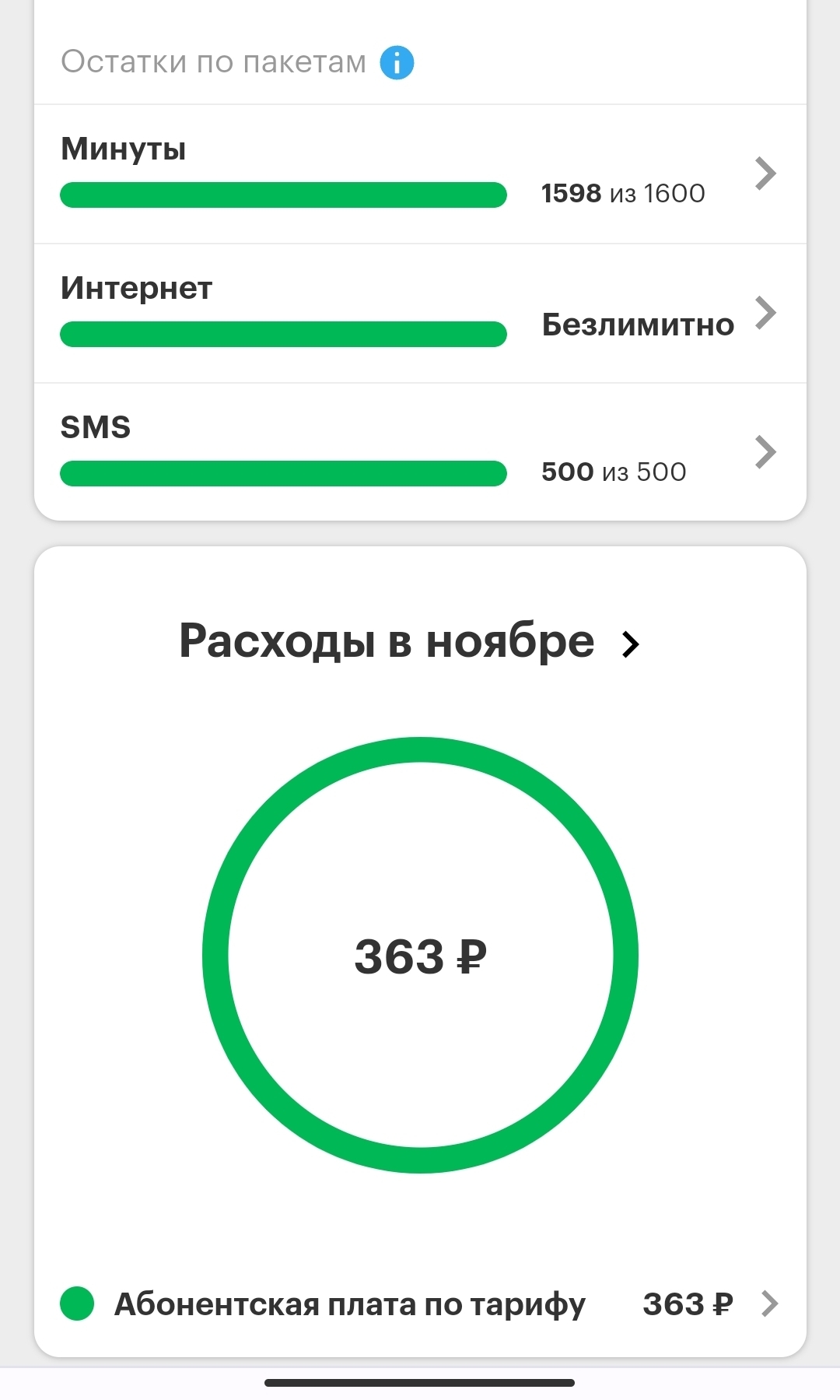
Task: Tap the info icon next to Остатки по пакетам
Action: [397, 62]
